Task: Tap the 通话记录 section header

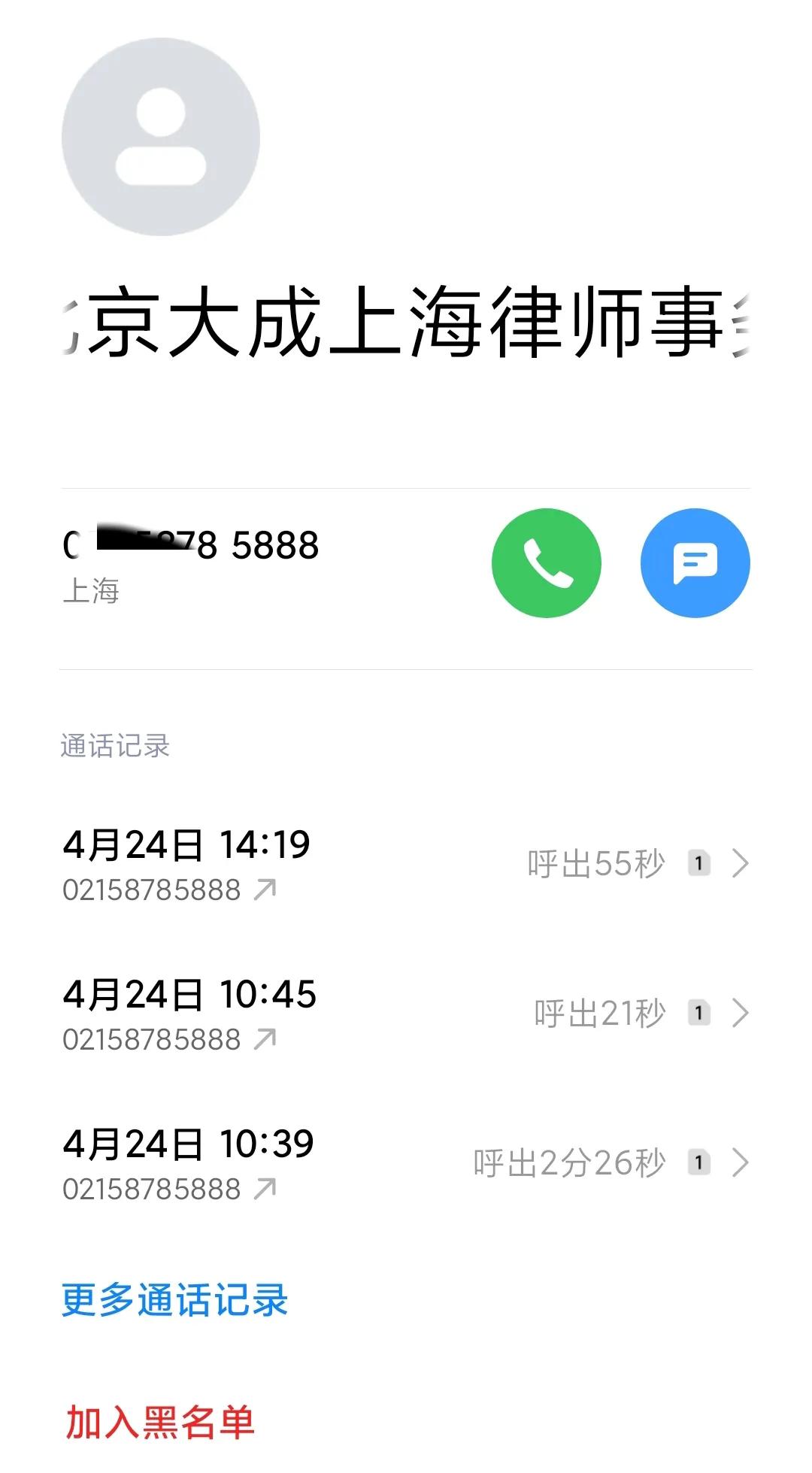Action: point(115,746)
